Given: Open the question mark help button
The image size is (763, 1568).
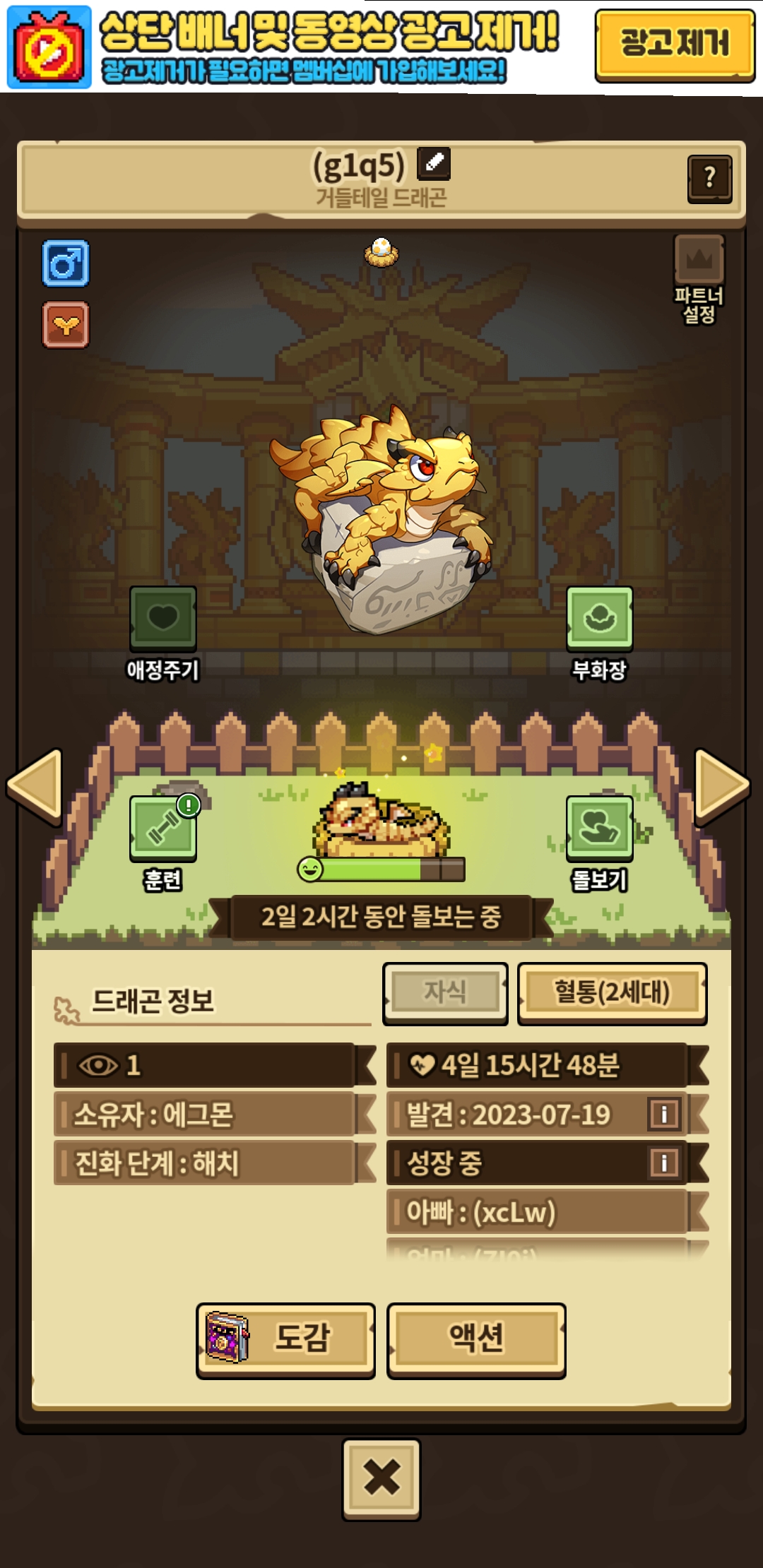Looking at the screenshot, I should pyautogui.click(x=709, y=178).
